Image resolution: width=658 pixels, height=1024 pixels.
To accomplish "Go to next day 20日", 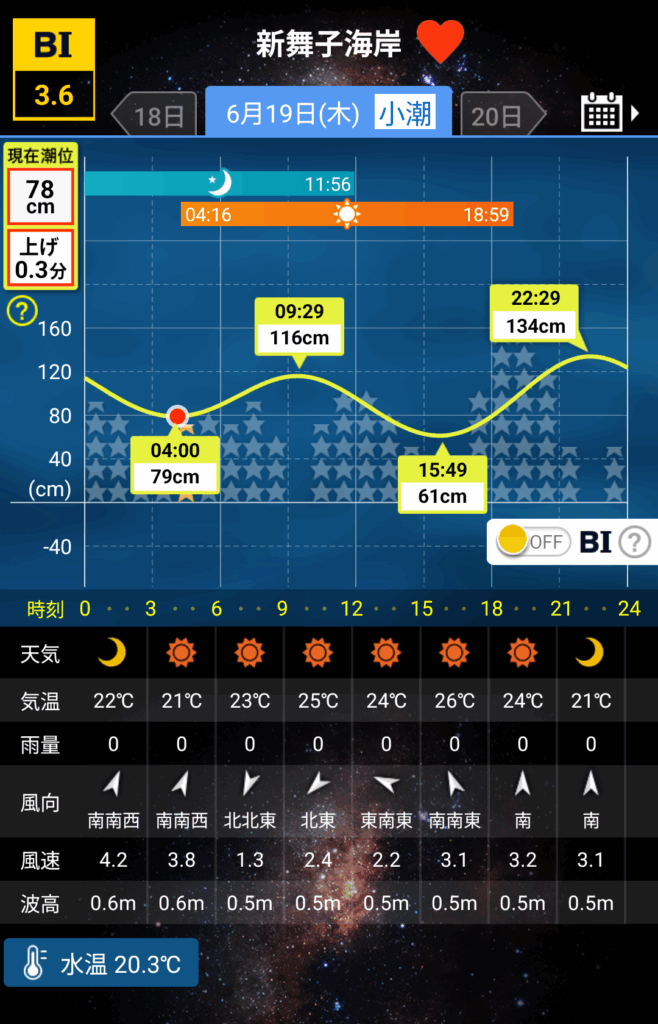I will pos(501,116).
